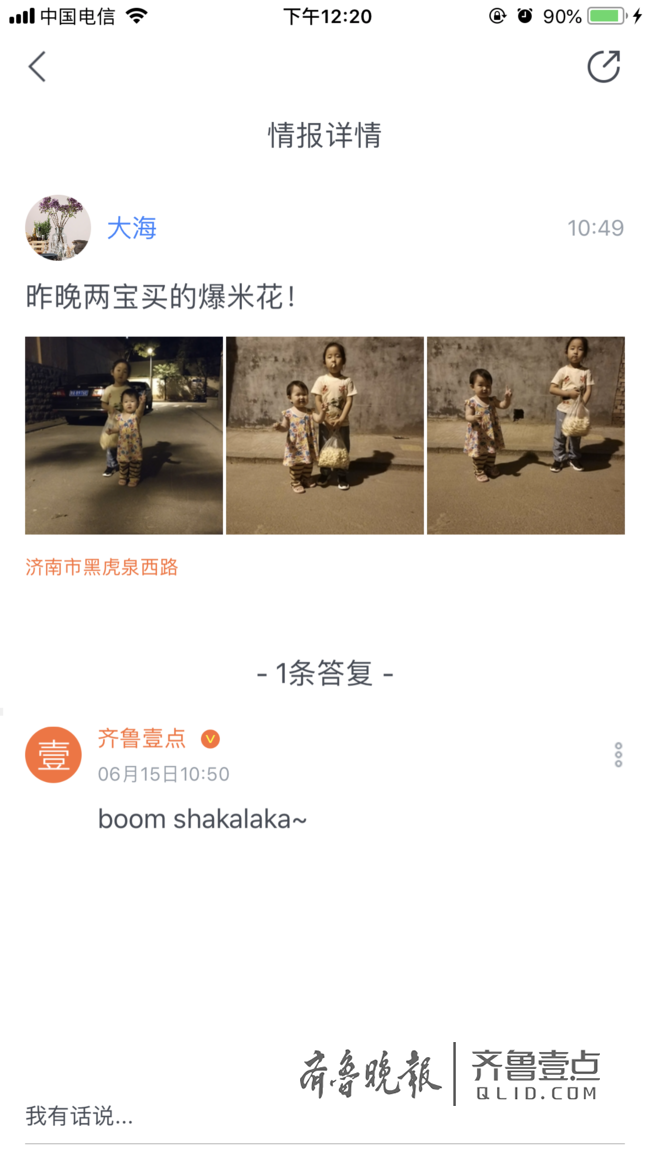Share this post with the share icon
Screen dimensions: 650x1156
pos(603,67)
